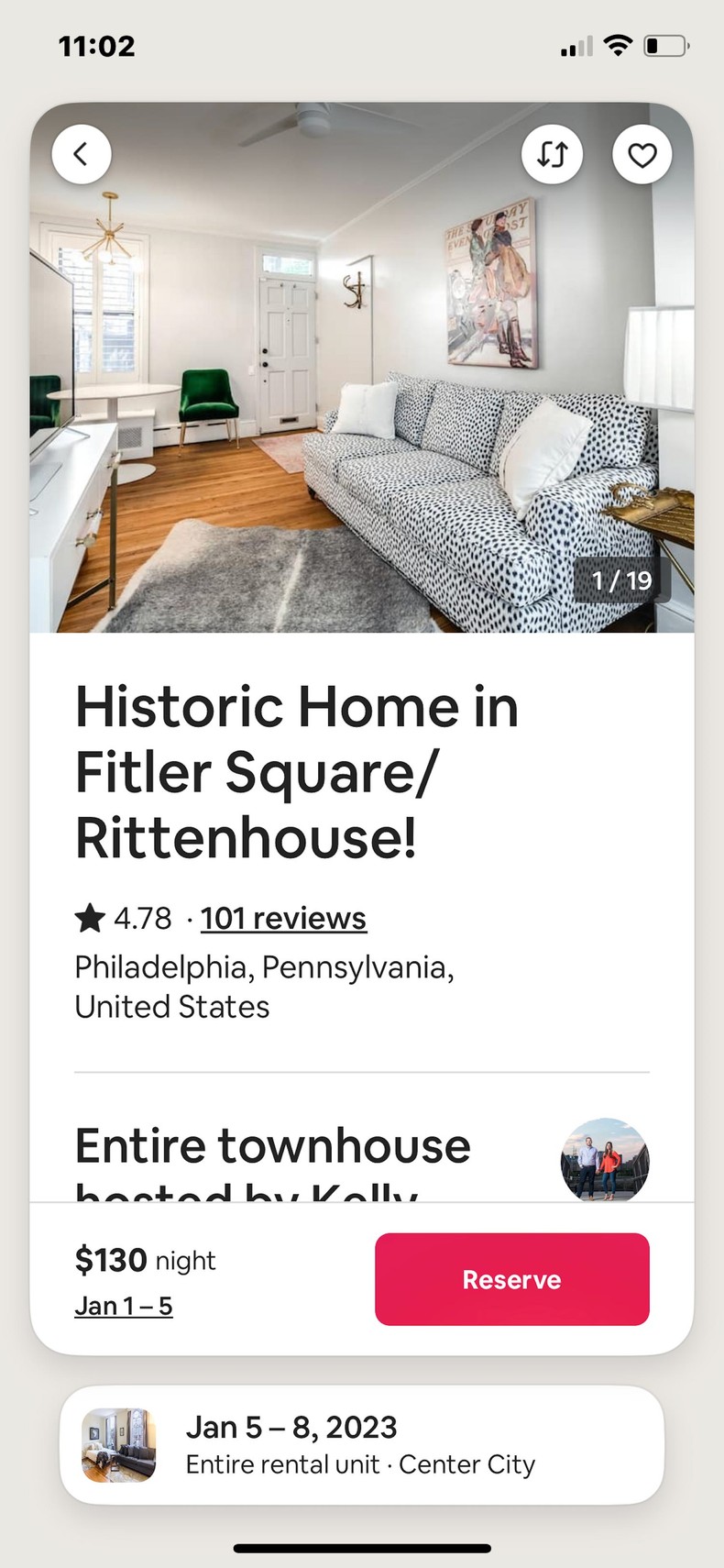Go back using the back arrow

[82, 154]
